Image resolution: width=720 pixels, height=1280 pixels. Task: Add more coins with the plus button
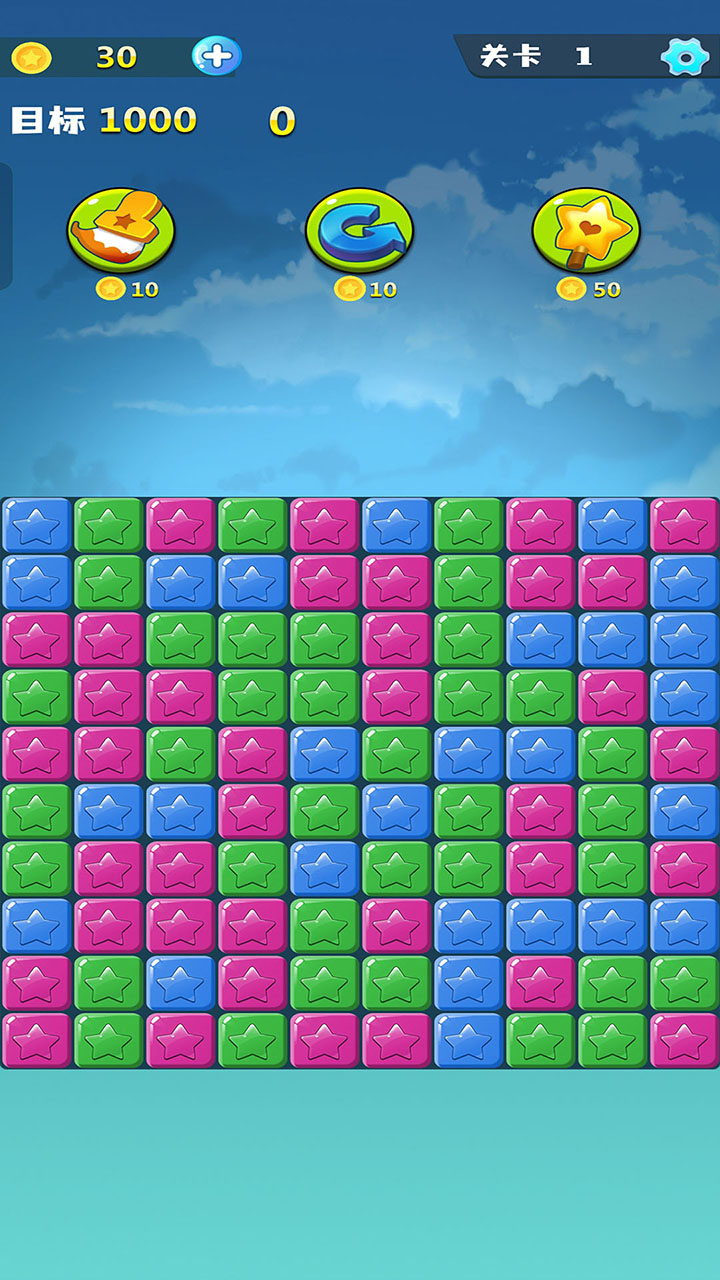[x=216, y=56]
